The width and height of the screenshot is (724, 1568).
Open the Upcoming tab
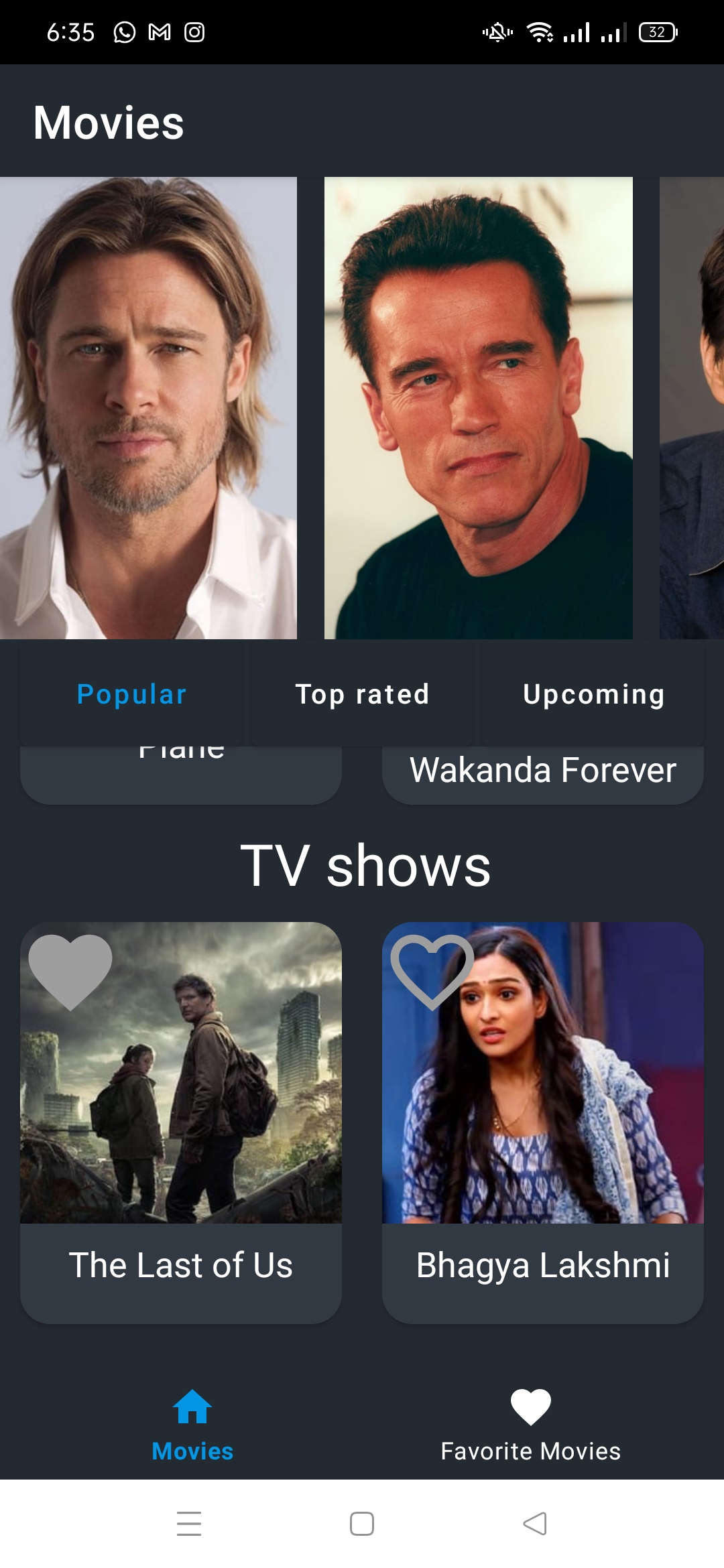[593, 694]
